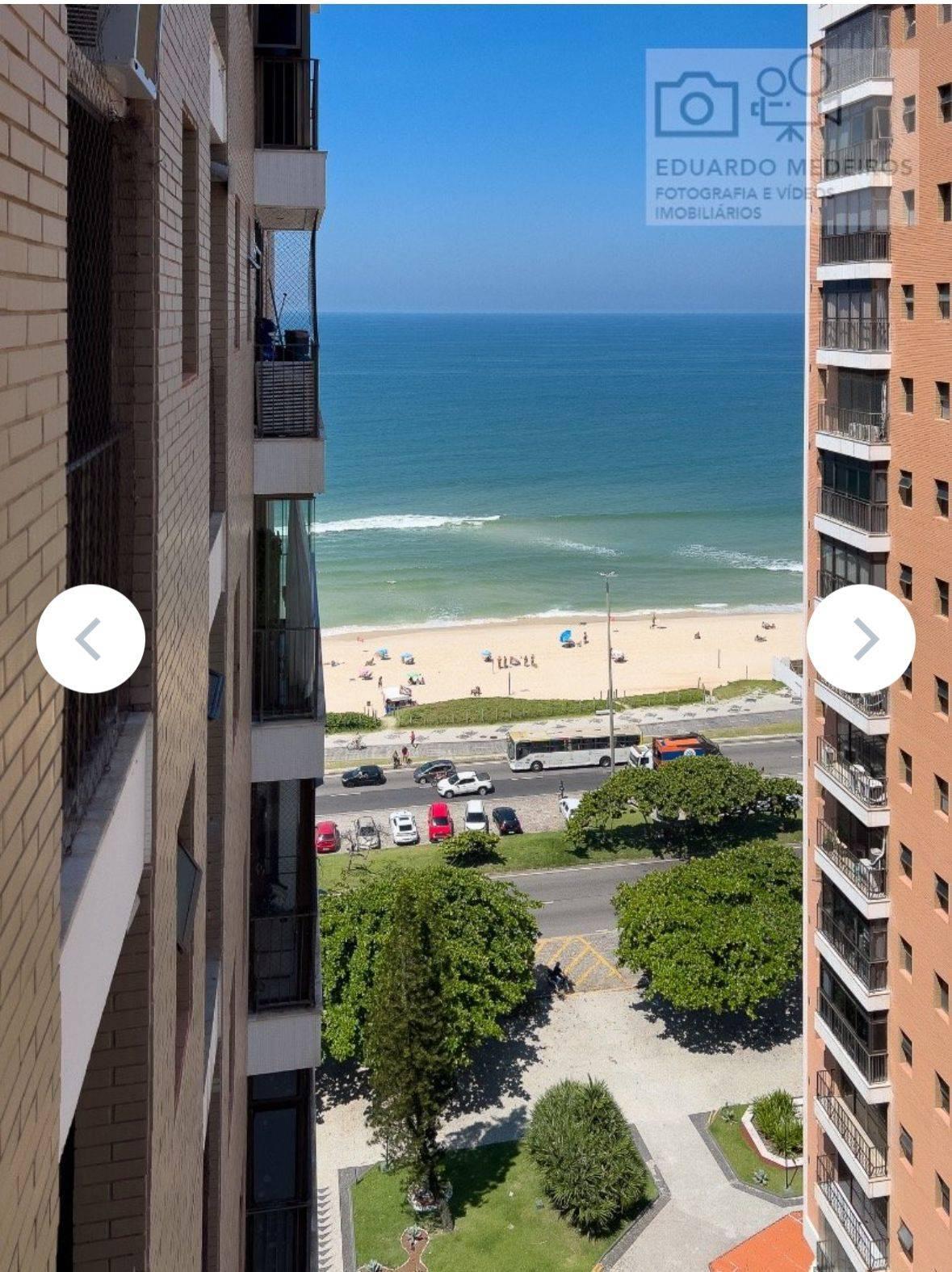Screen dimensions: 952x1272
Task: Advance to the next photo
Action: (x=861, y=639)
